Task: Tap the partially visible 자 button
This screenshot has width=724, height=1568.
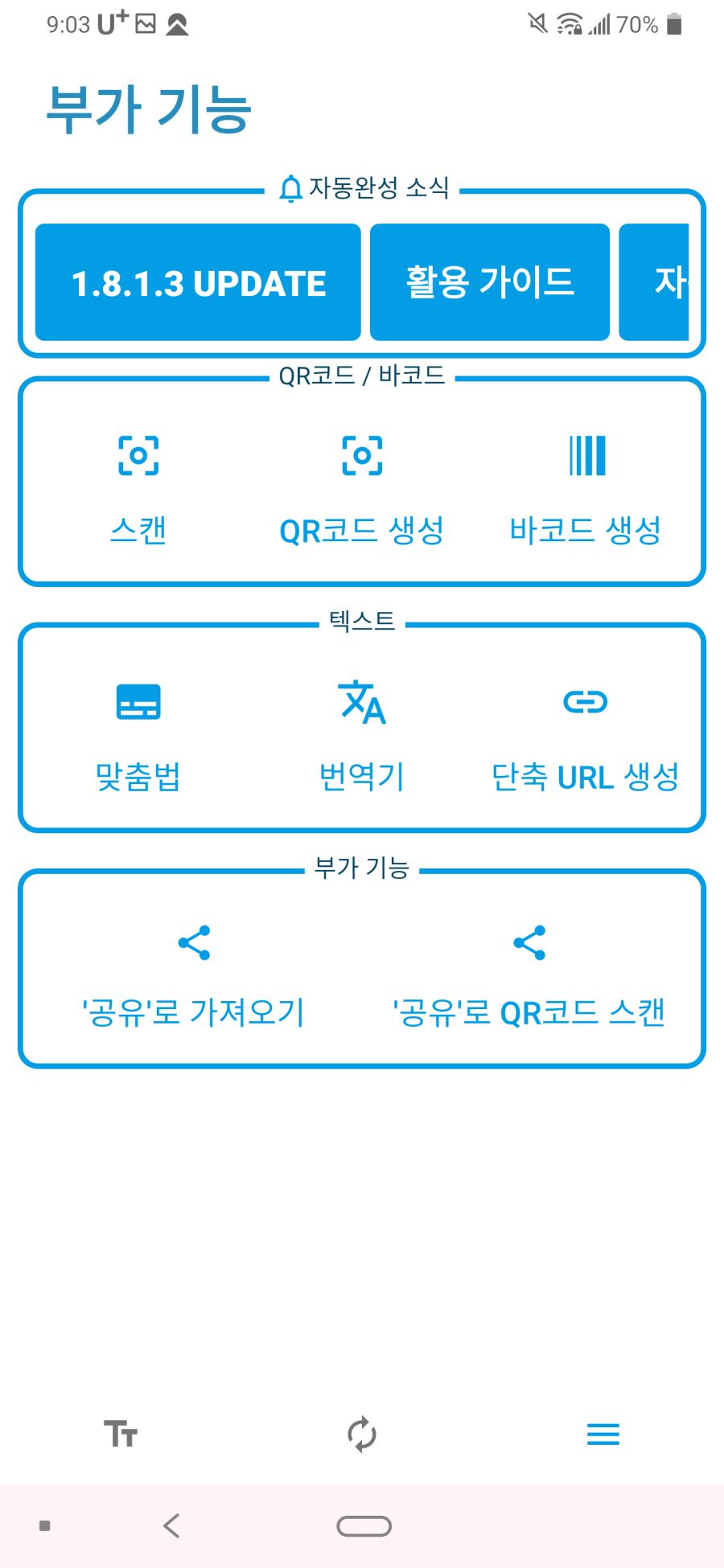Action: point(676,281)
